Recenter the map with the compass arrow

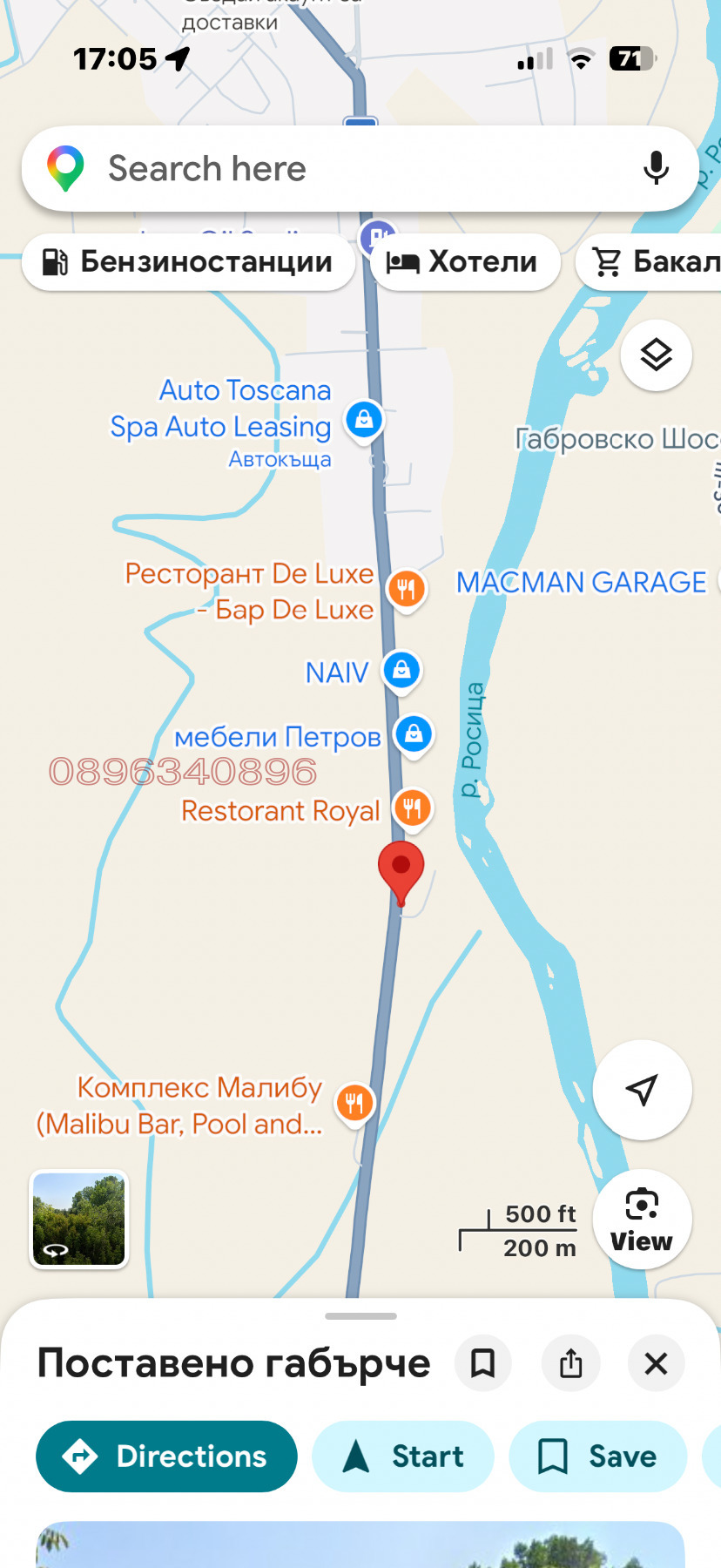coord(642,1090)
